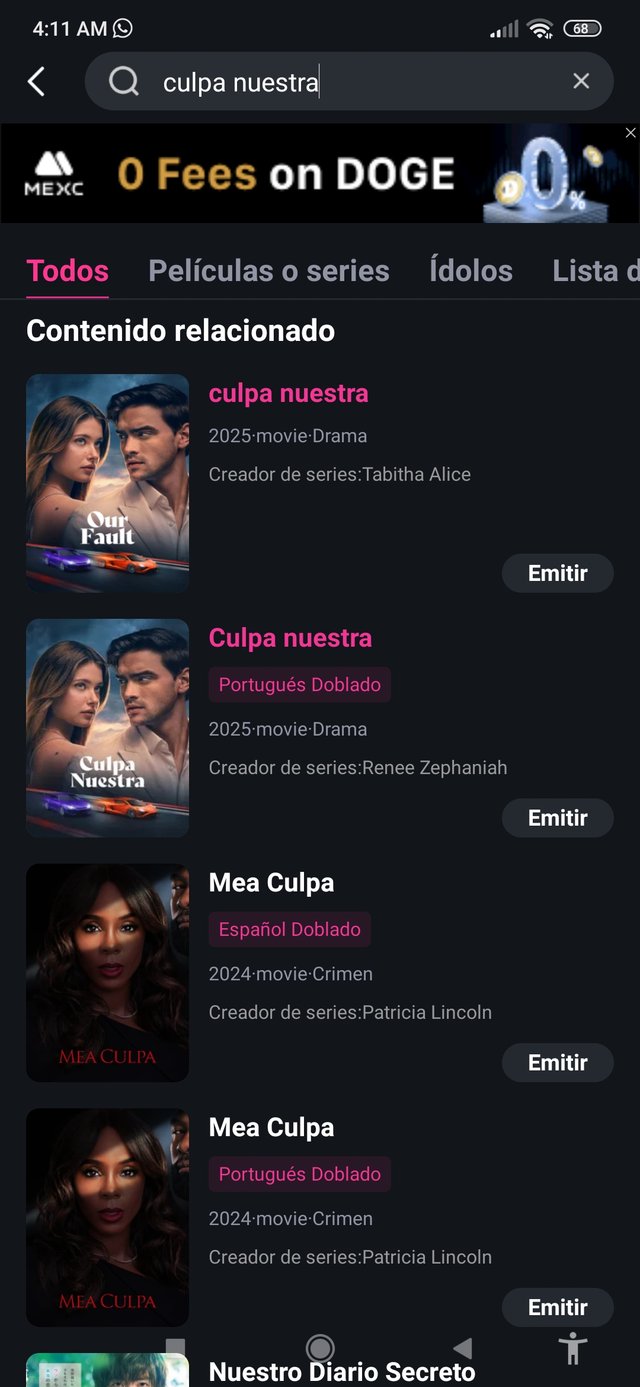Switch to the Películas o series tab
The image size is (640, 1387).
click(269, 270)
